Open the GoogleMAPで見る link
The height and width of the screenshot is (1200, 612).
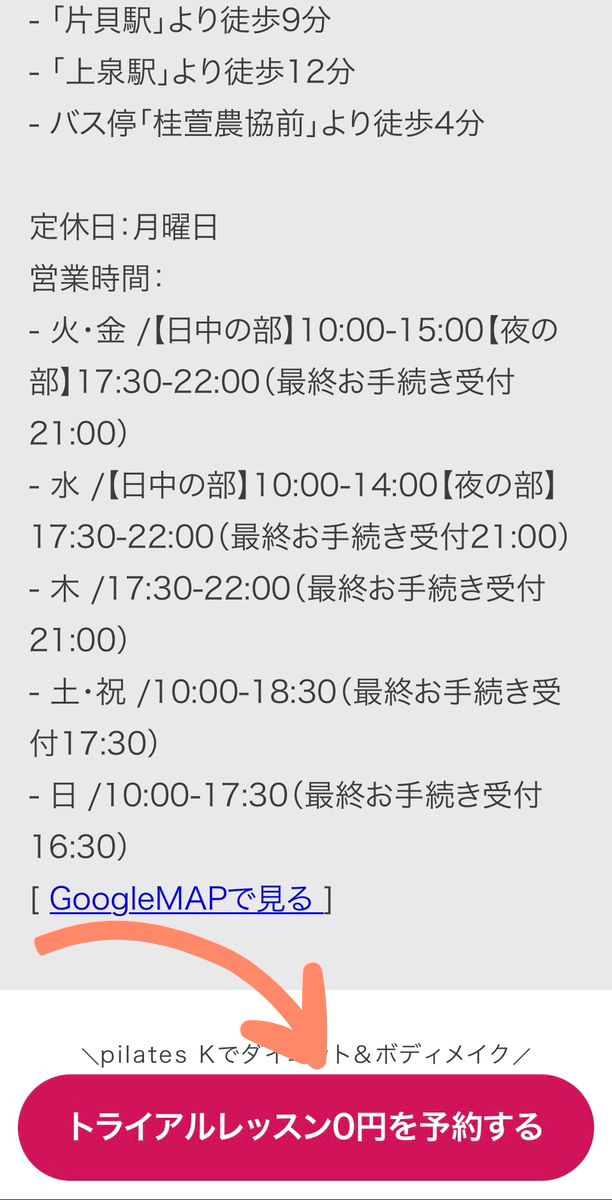(x=181, y=899)
